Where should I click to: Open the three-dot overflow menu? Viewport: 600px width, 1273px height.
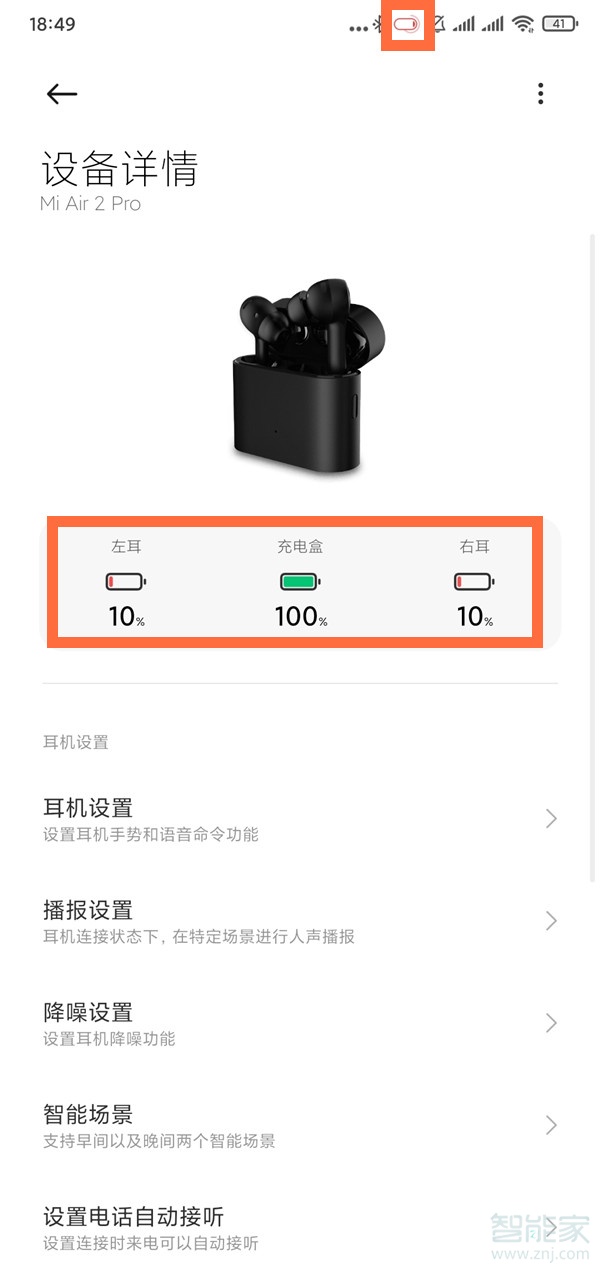click(540, 94)
